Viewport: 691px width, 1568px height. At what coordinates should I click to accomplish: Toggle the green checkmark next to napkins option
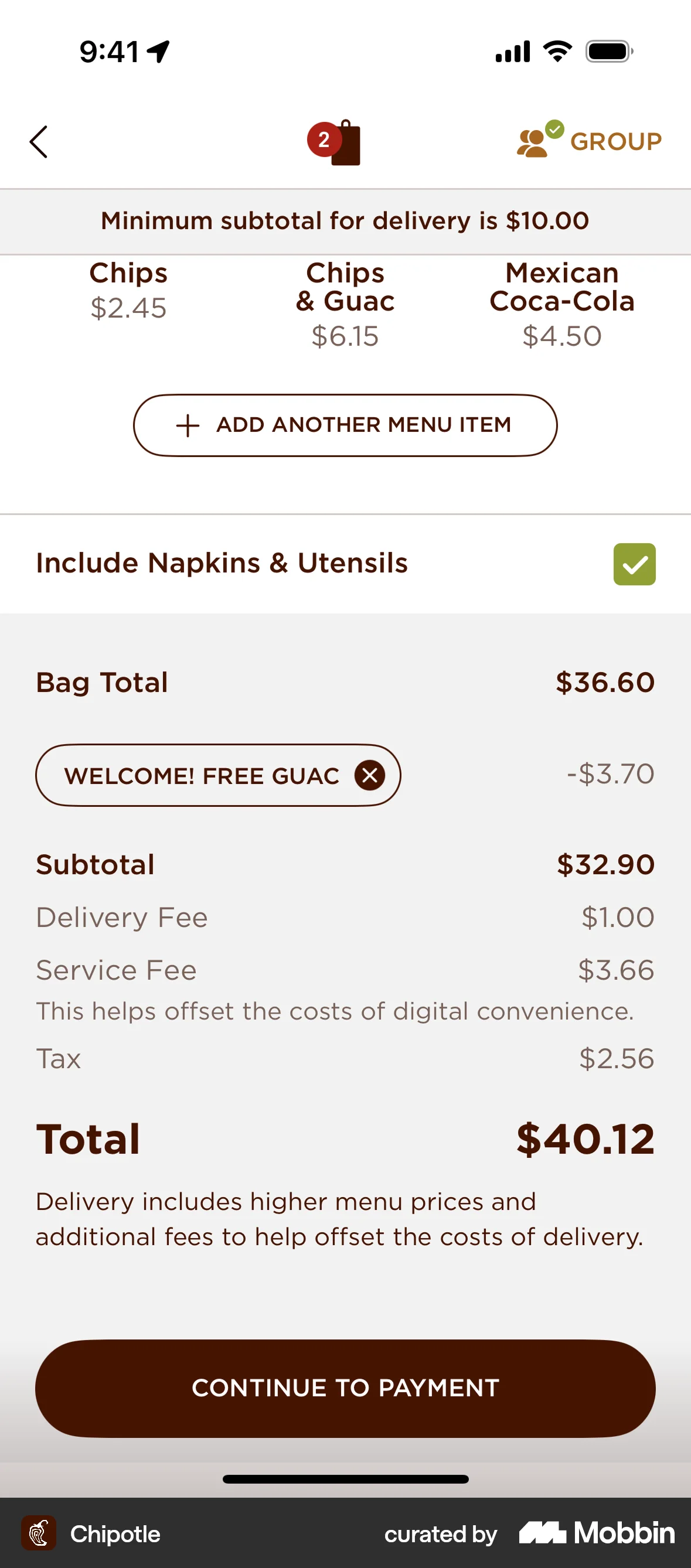(635, 564)
